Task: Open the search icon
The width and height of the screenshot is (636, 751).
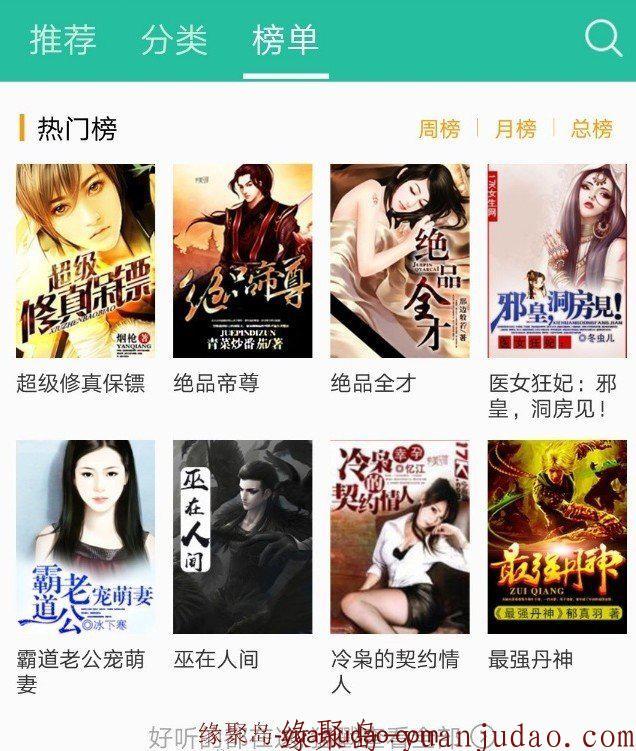Action: pos(603,39)
